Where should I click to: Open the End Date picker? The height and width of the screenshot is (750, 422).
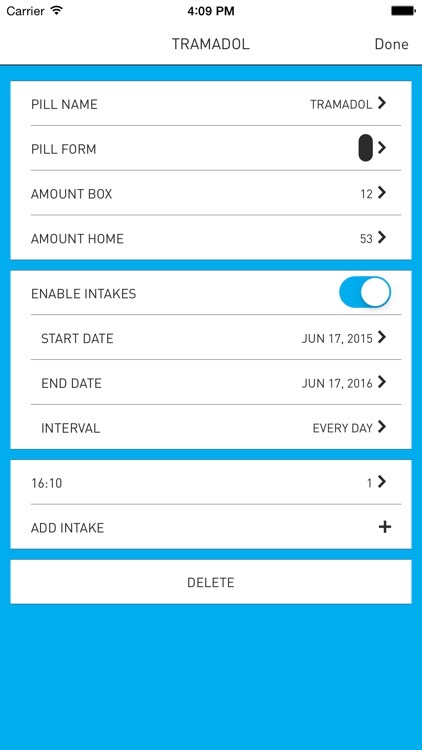211,383
